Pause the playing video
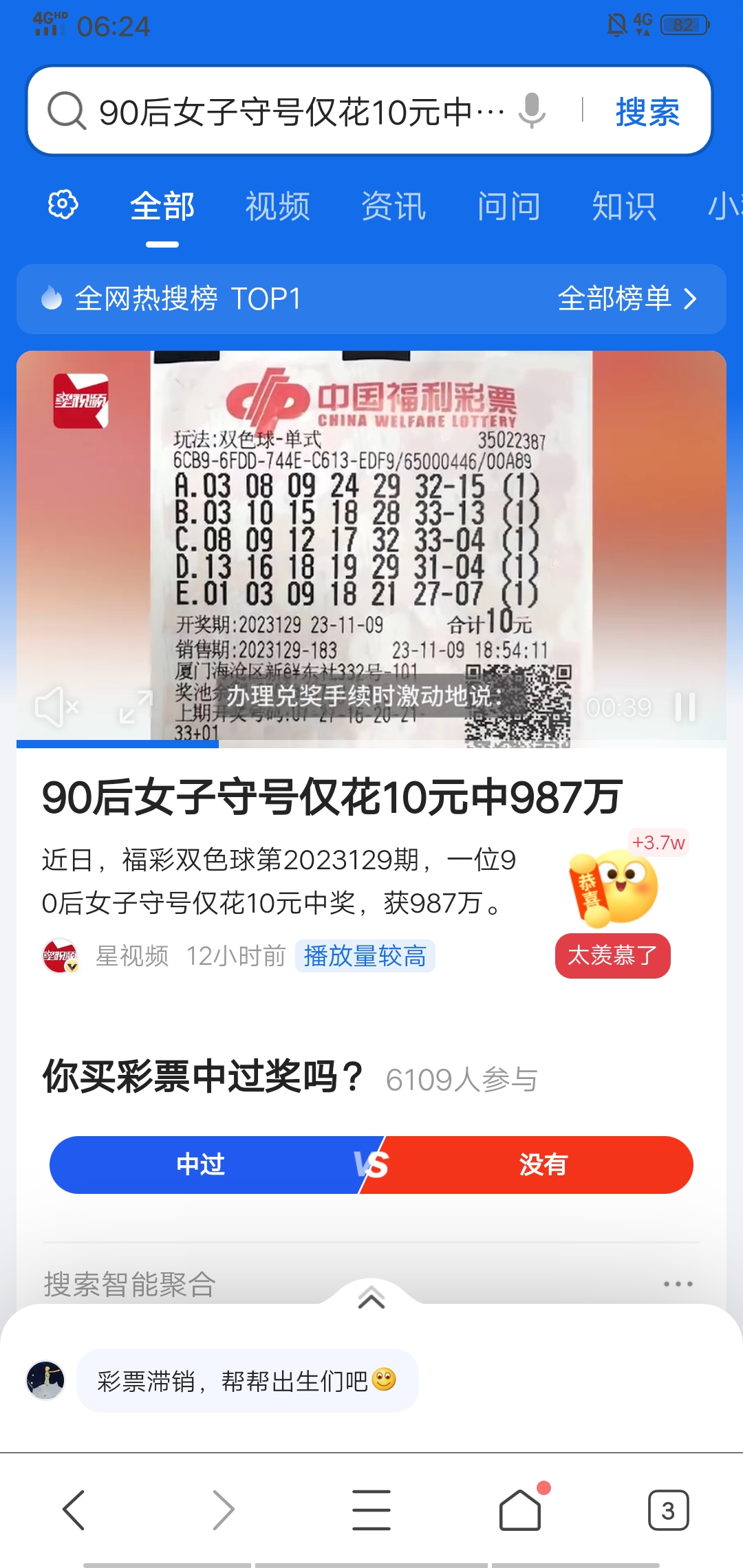The width and height of the screenshot is (743, 1568). (x=685, y=707)
